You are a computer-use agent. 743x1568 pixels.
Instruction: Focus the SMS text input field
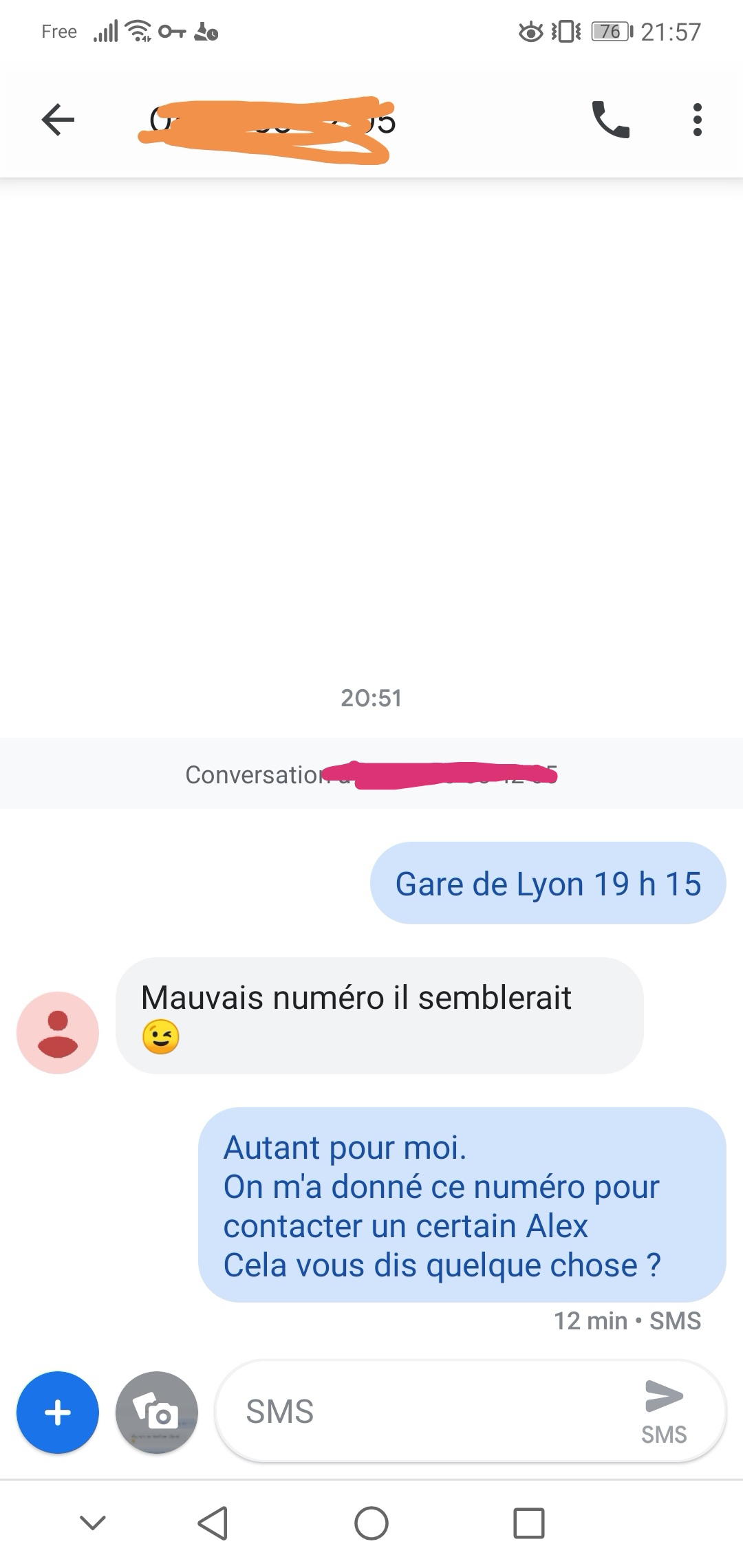(x=427, y=1412)
